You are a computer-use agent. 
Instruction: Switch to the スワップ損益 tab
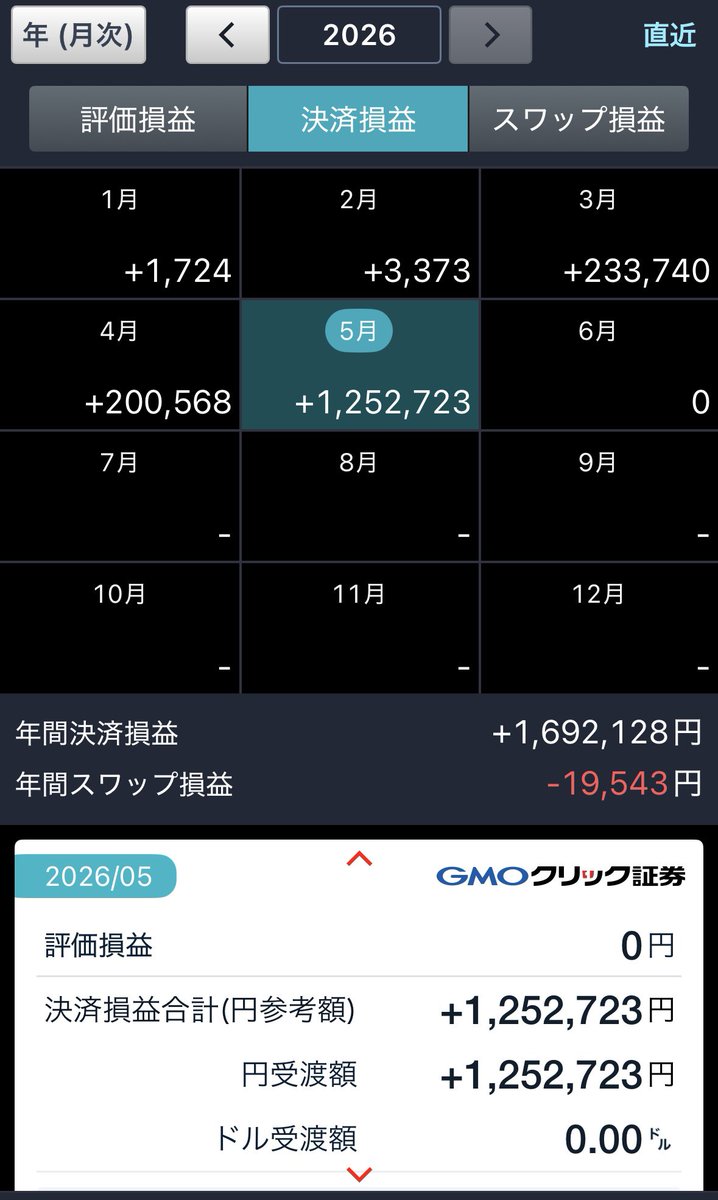[579, 119]
